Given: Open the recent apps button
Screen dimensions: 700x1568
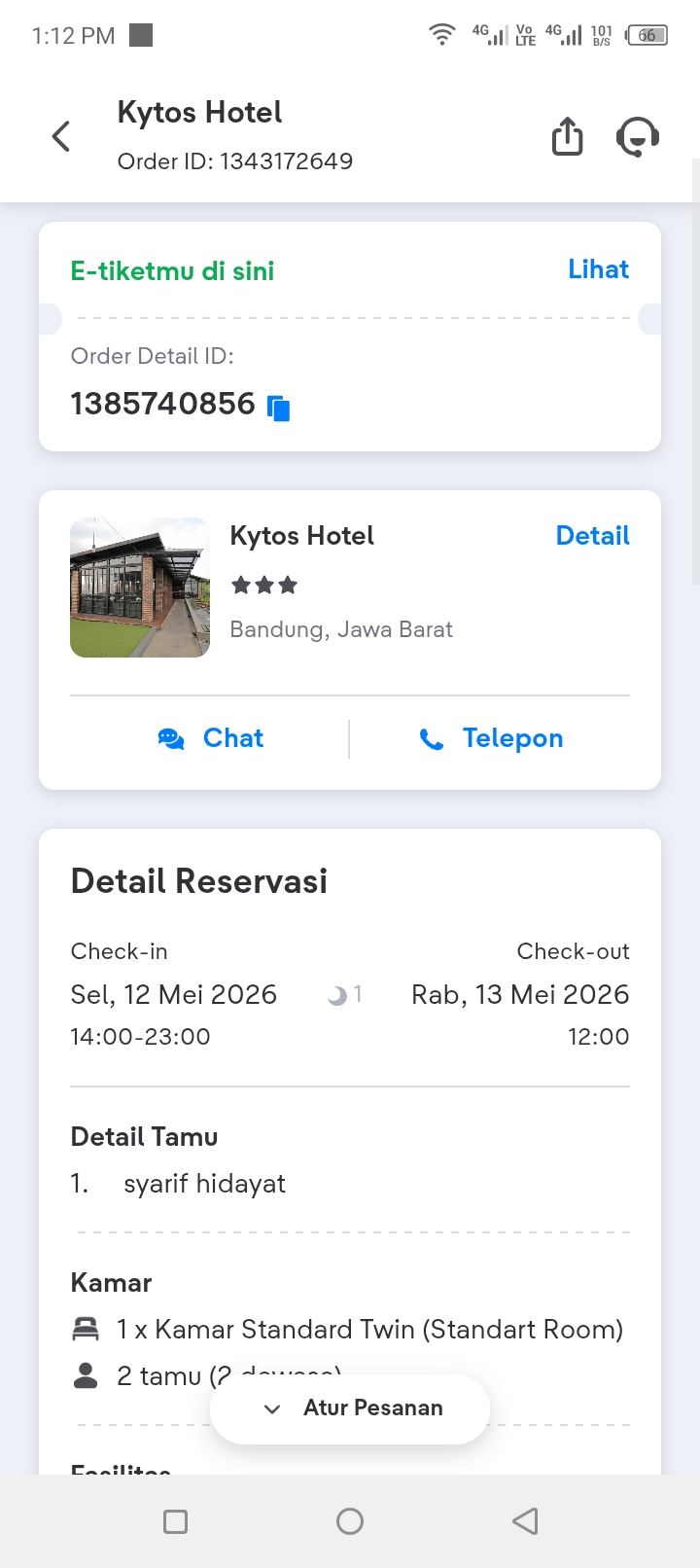Looking at the screenshot, I should coord(176,1521).
